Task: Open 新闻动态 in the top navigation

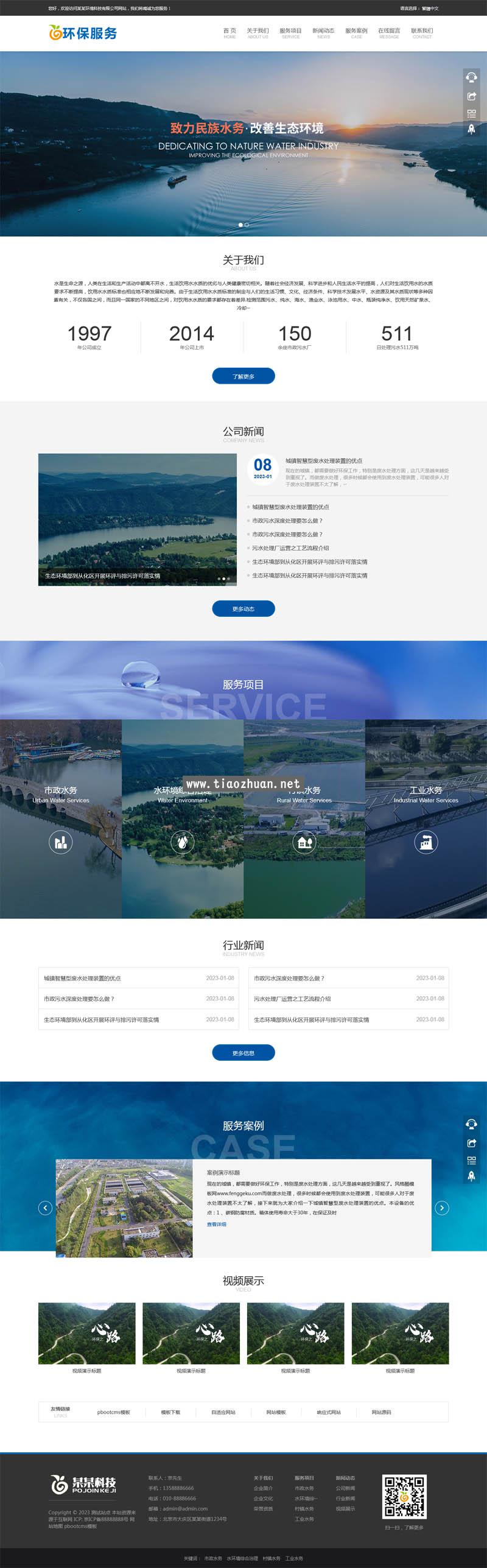Action: click(323, 32)
